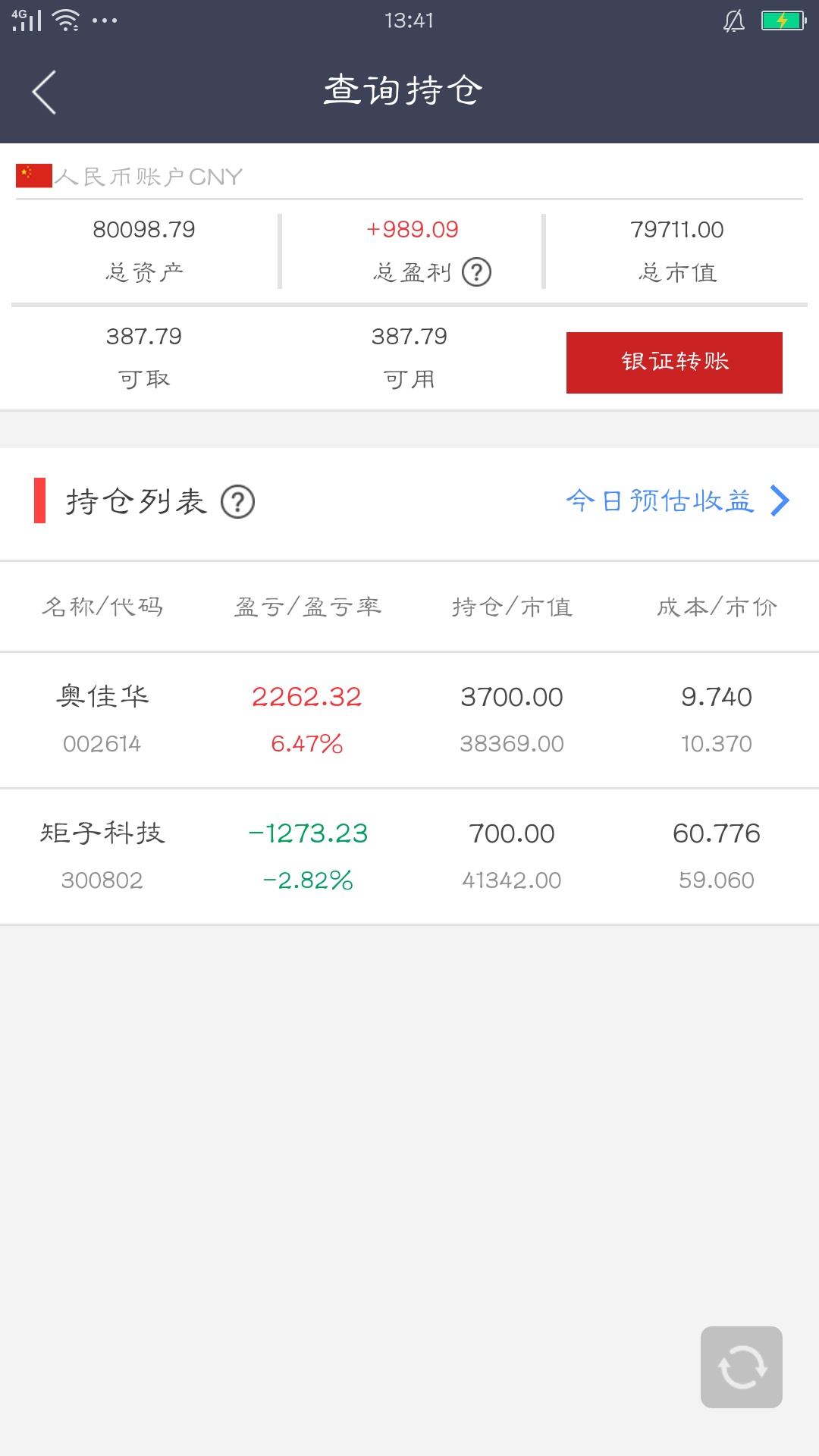
Task: Open the help icon next to 持仓列表
Action: [237, 502]
